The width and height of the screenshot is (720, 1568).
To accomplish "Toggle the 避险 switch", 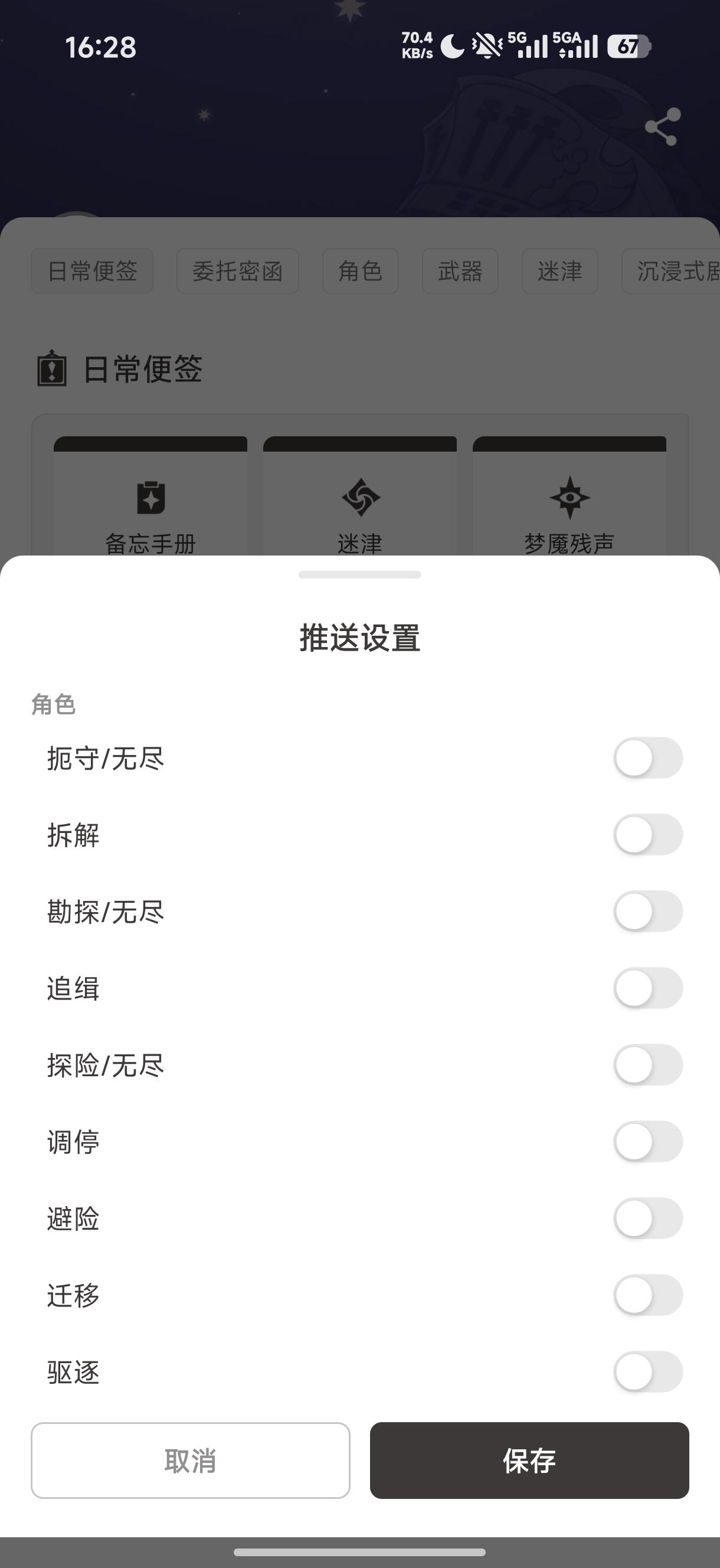I will pyautogui.click(x=647, y=1218).
